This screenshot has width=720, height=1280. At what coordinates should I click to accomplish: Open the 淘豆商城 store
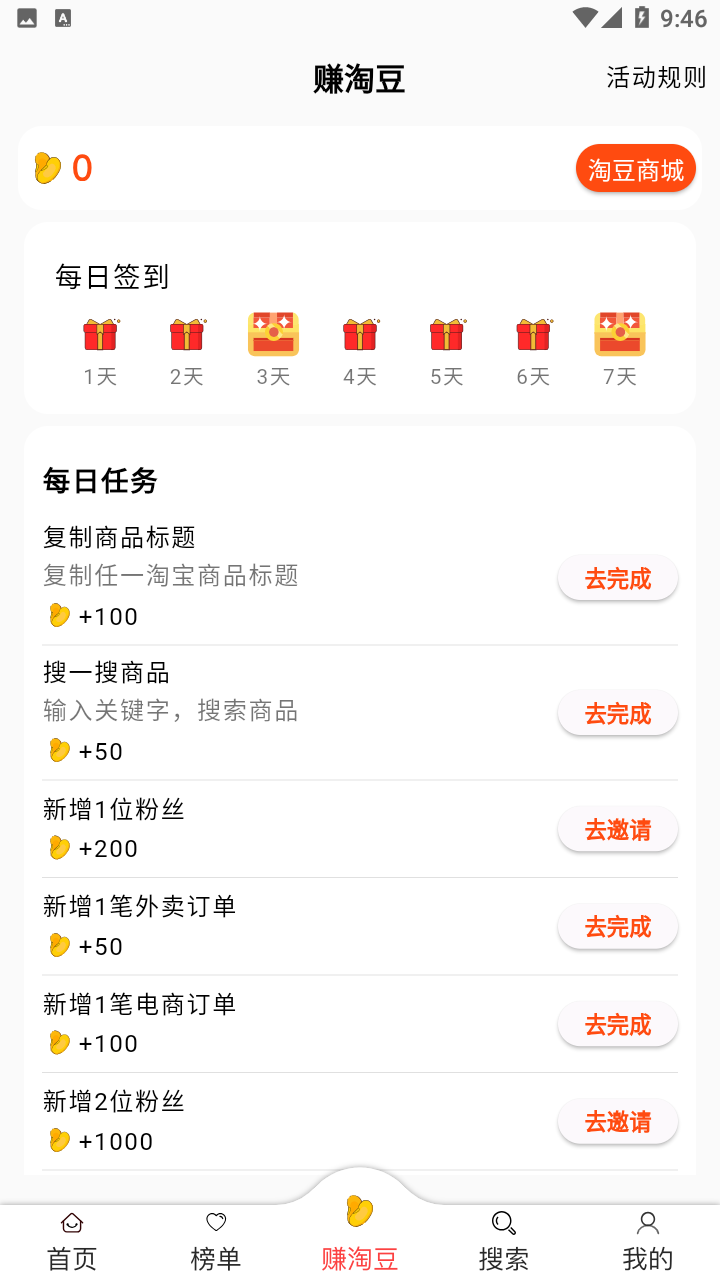[635, 169]
